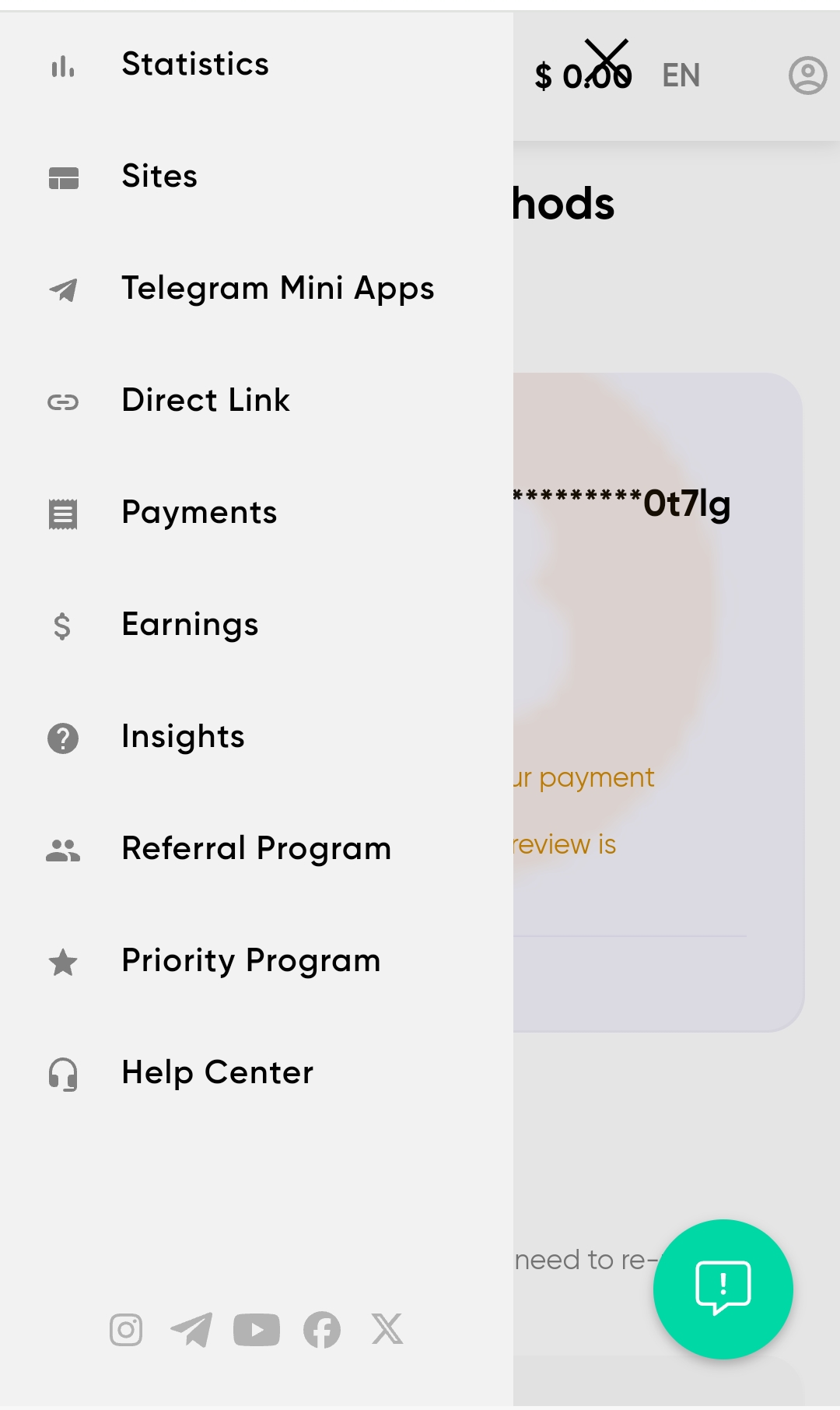Open the Statistics menu item
The width and height of the screenshot is (840, 1410).
tap(257, 65)
